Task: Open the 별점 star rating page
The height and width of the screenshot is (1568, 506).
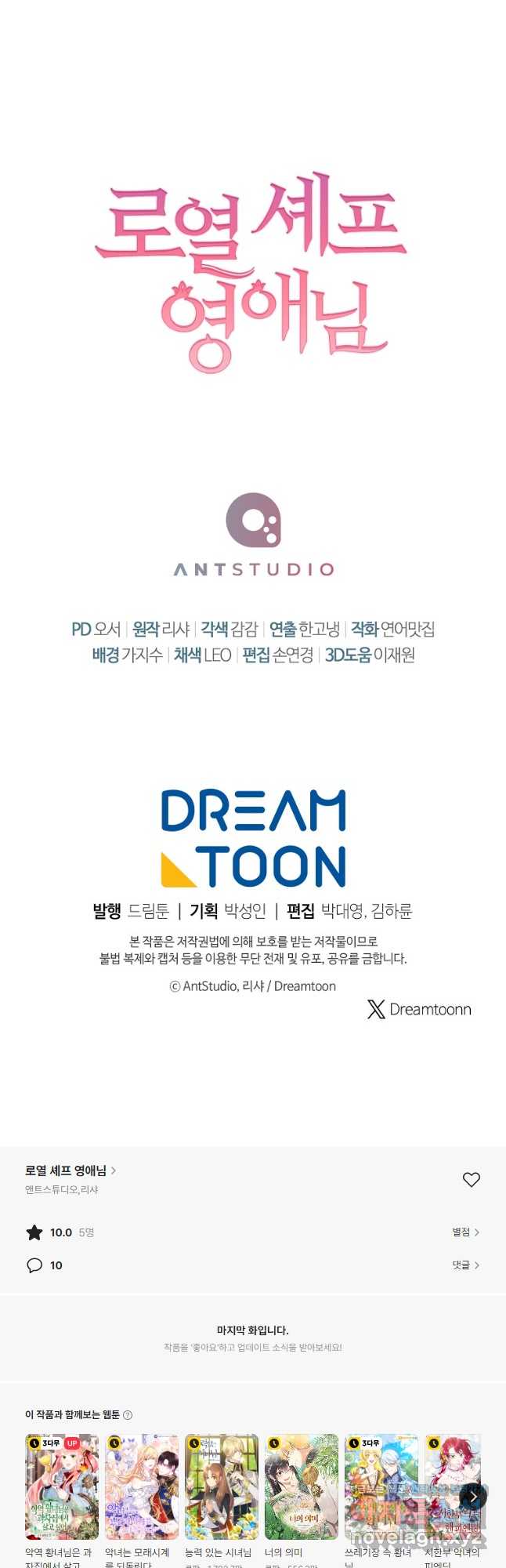Action: tap(465, 1232)
